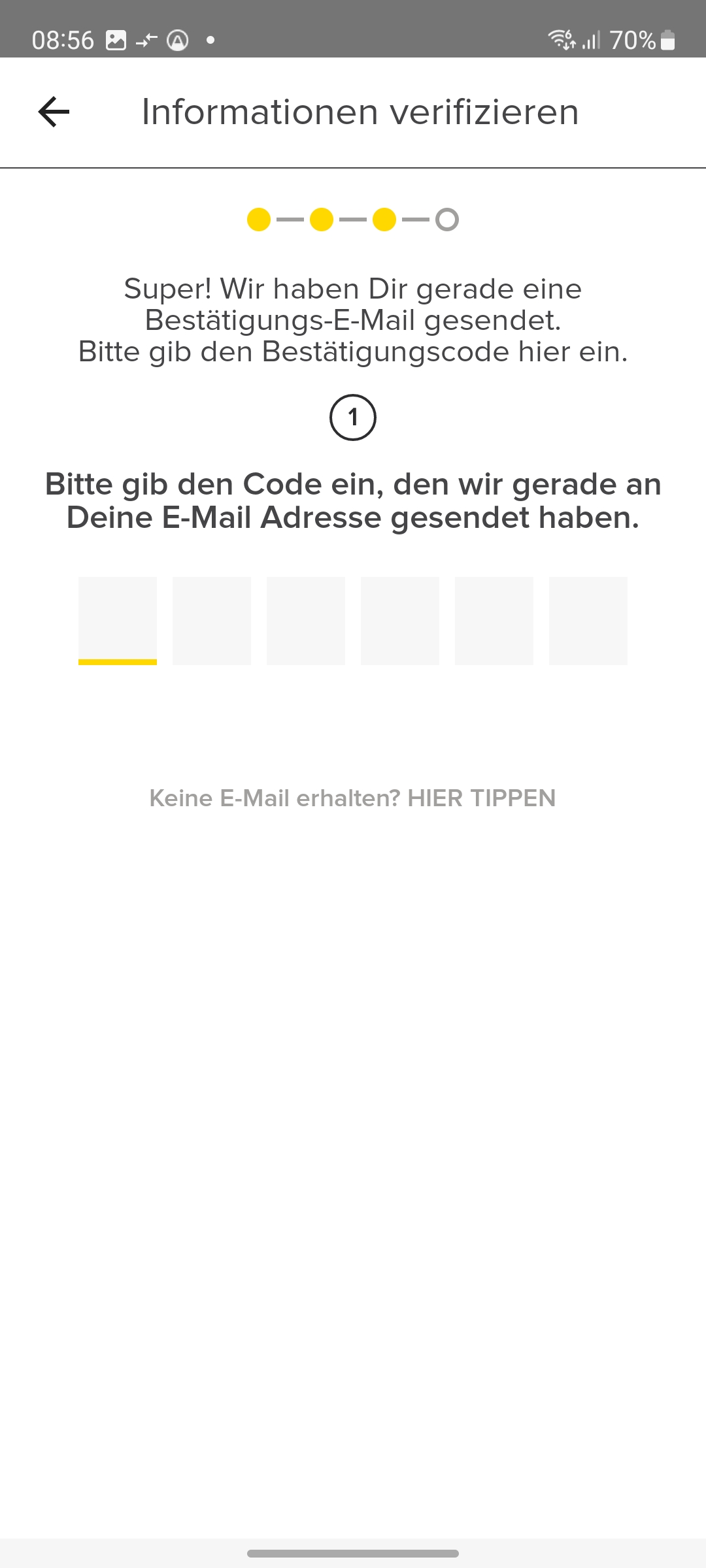Select the second code digit box
Screen dimensions: 706x1568
point(212,620)
